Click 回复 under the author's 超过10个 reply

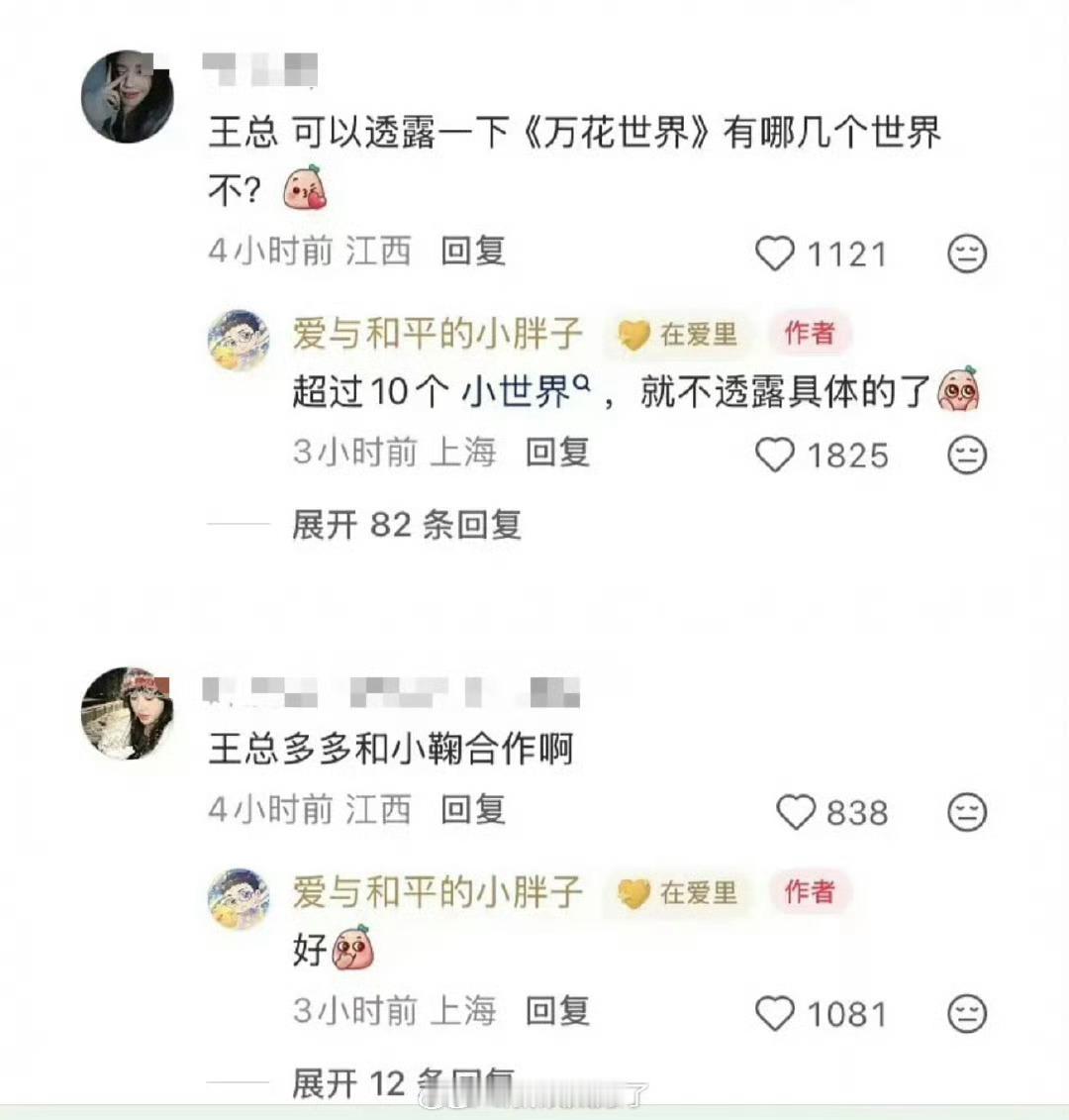(556, 454)
